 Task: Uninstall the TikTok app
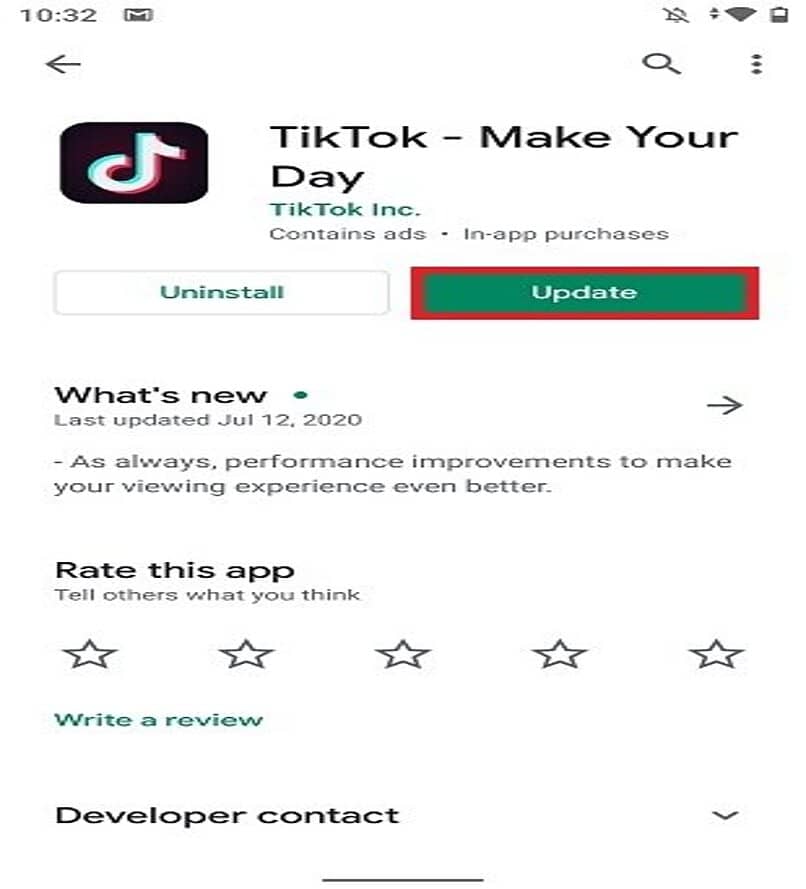tap(221, 292)
